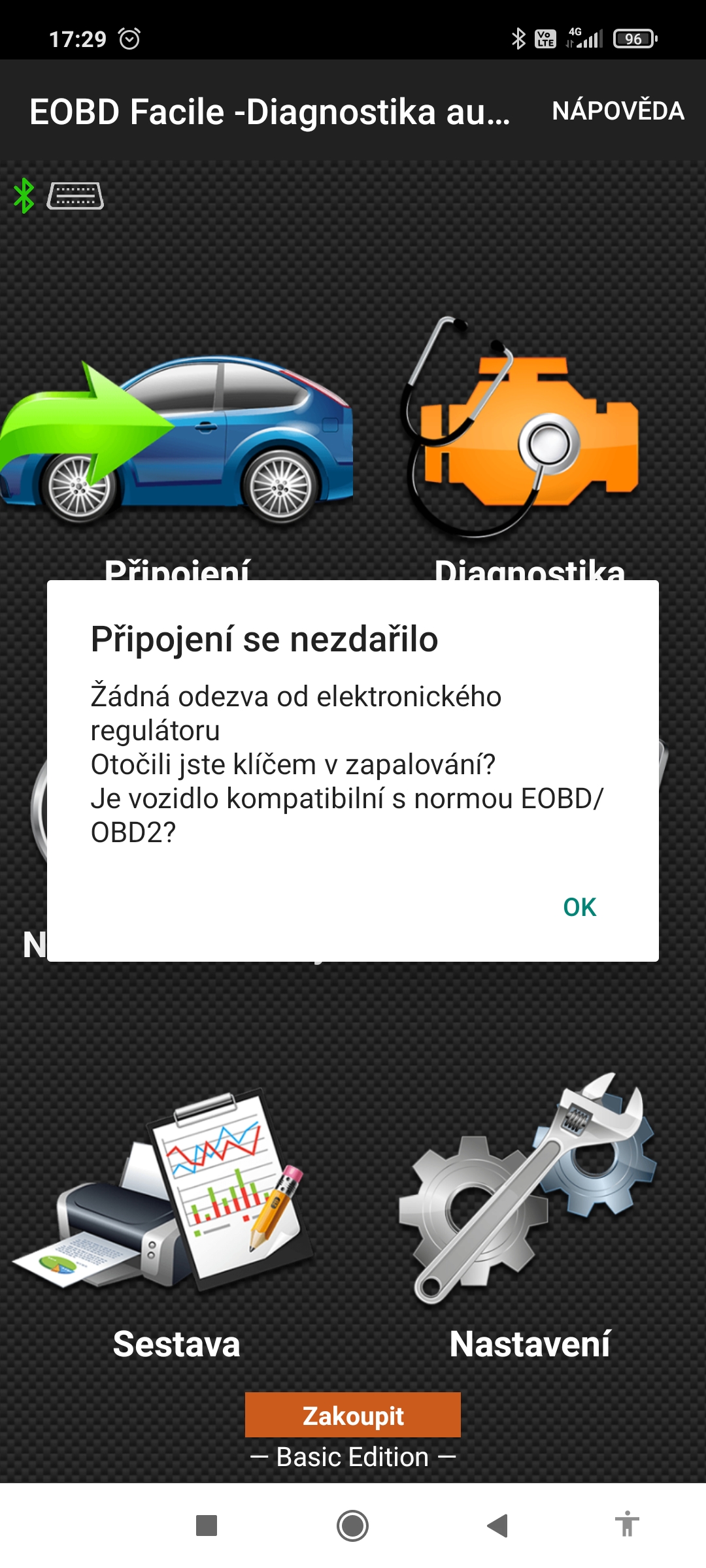This screenshot has height=1568, width=706.
Task: Go back using the system back button
Action: 498,1526
